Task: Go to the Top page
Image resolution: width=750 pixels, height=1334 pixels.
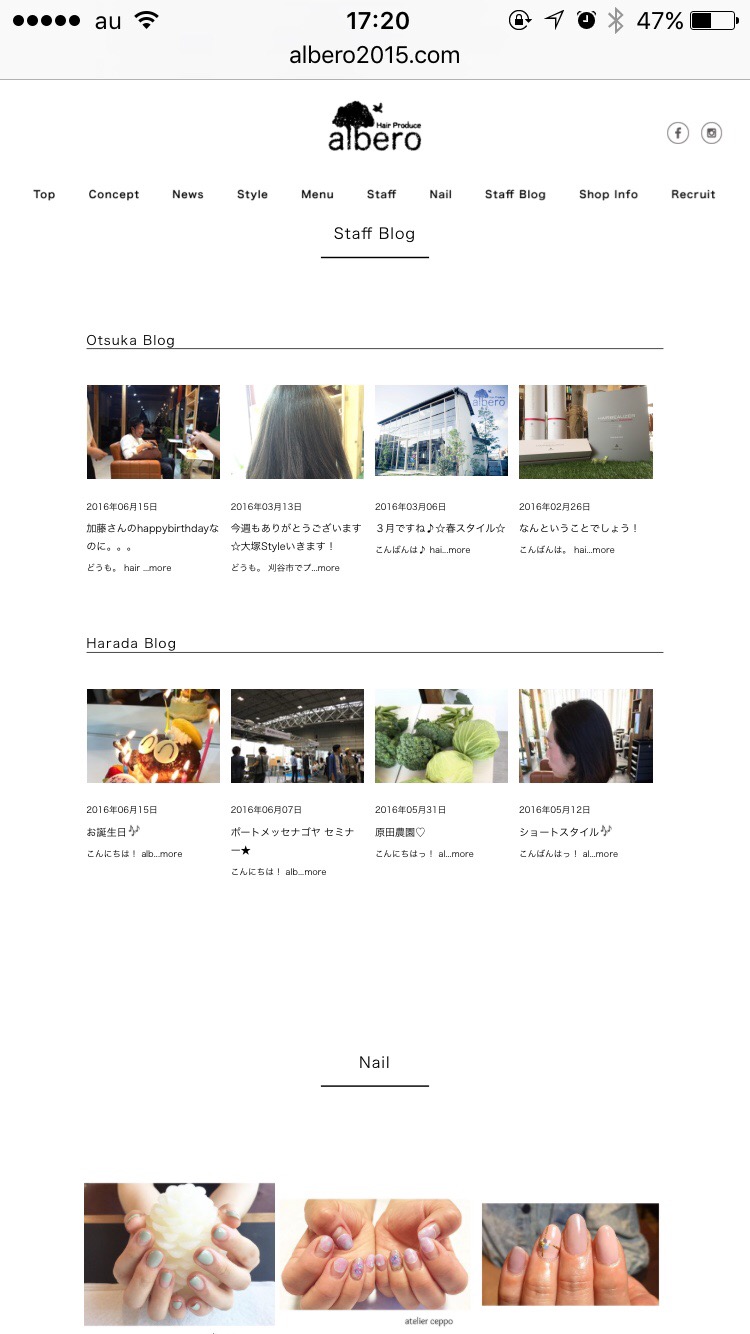Action: coord(44,194)
